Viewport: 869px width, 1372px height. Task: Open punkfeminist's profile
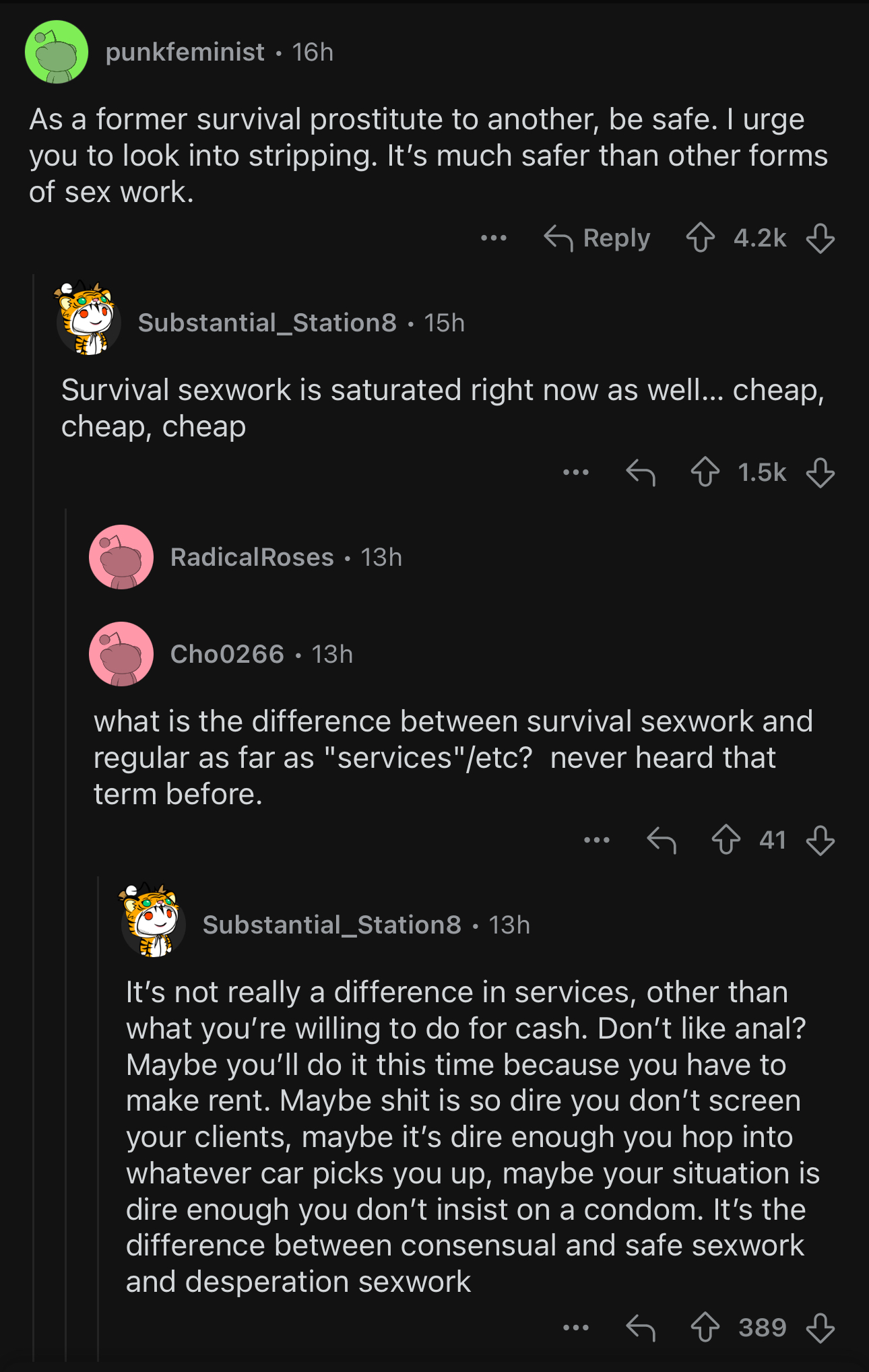click(185, 52)
